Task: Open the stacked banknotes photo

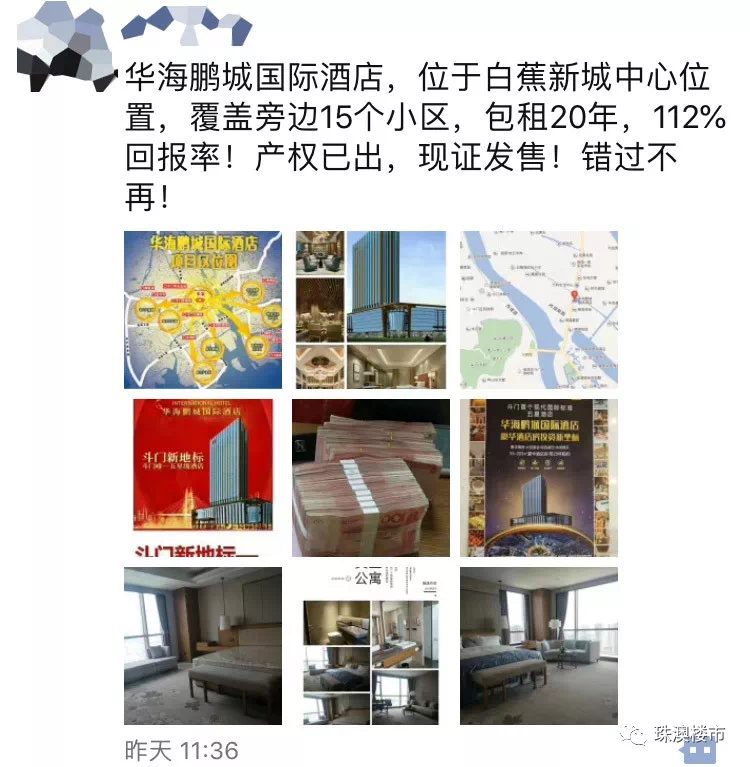Action: tap(370, 478)
